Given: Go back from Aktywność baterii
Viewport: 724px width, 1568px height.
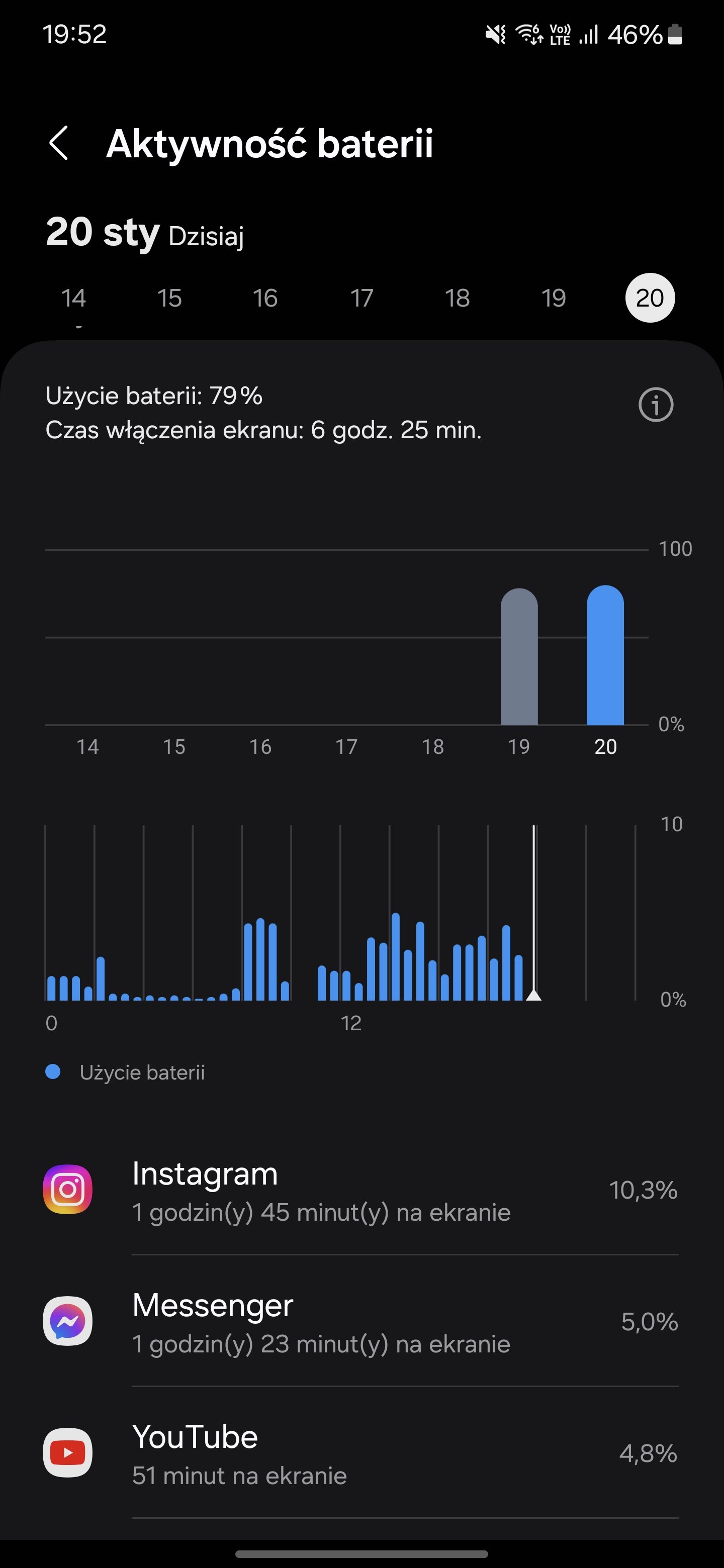Looking at the screenshot, I should (x=59, y=144).
